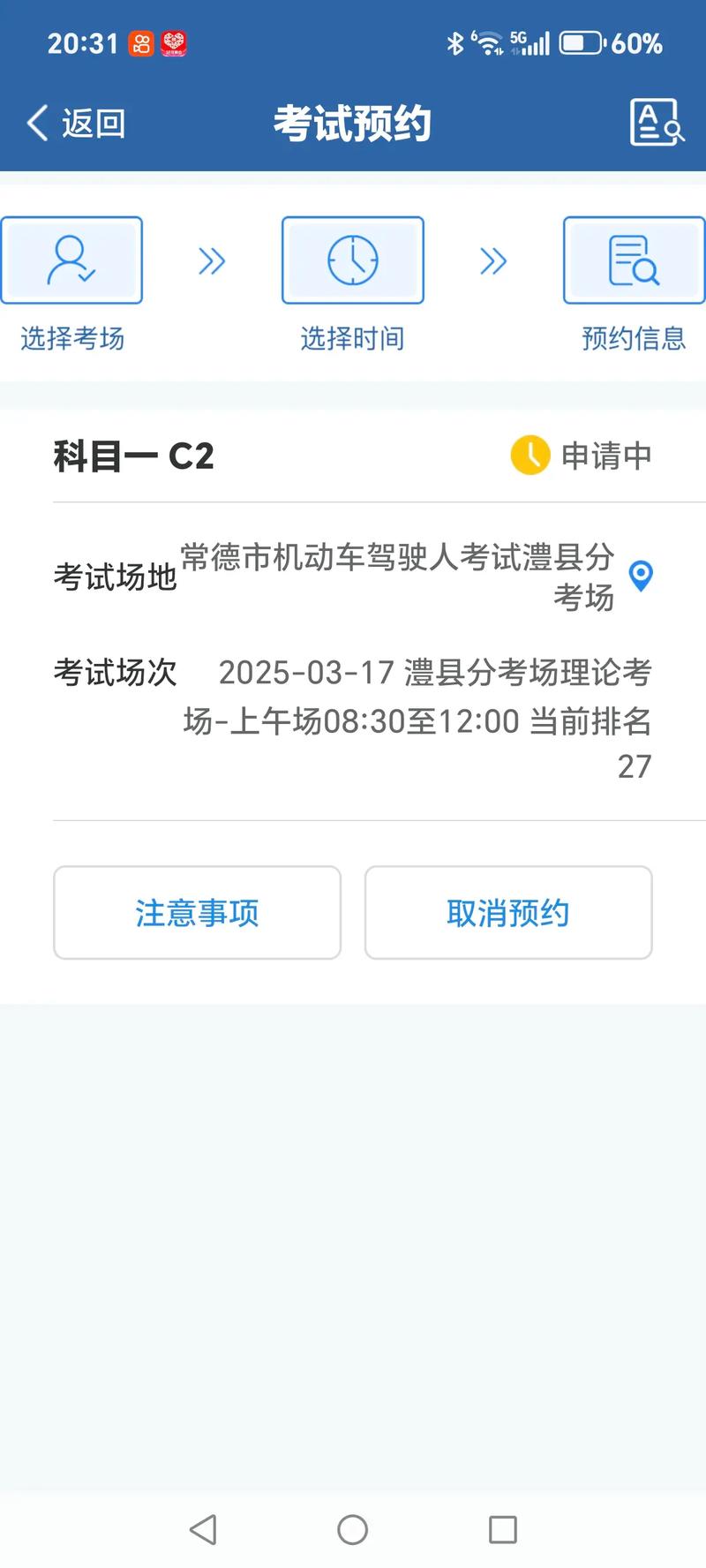Tap the back arrow beside 返回

(35, 124)
